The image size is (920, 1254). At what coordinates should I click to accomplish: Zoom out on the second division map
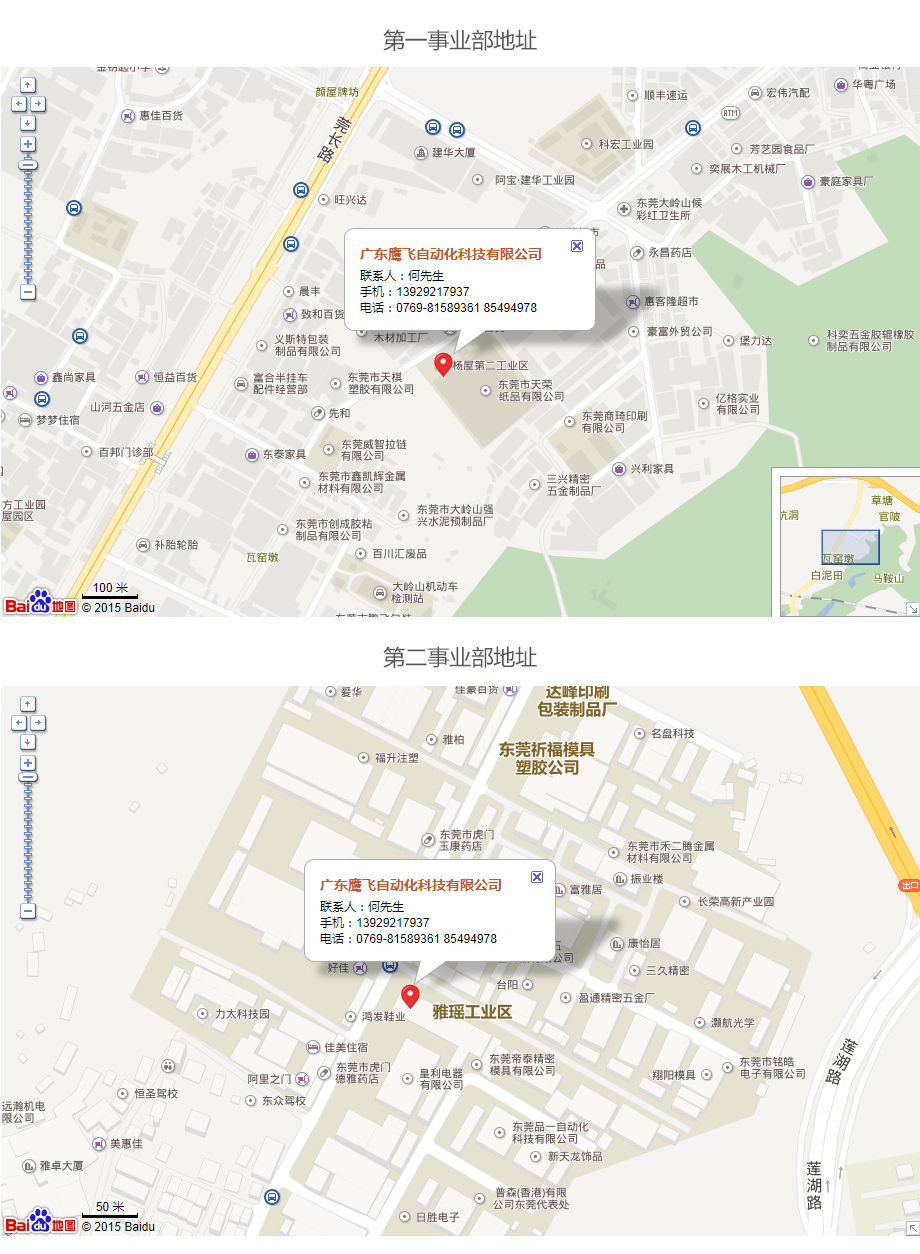[28, 911]
